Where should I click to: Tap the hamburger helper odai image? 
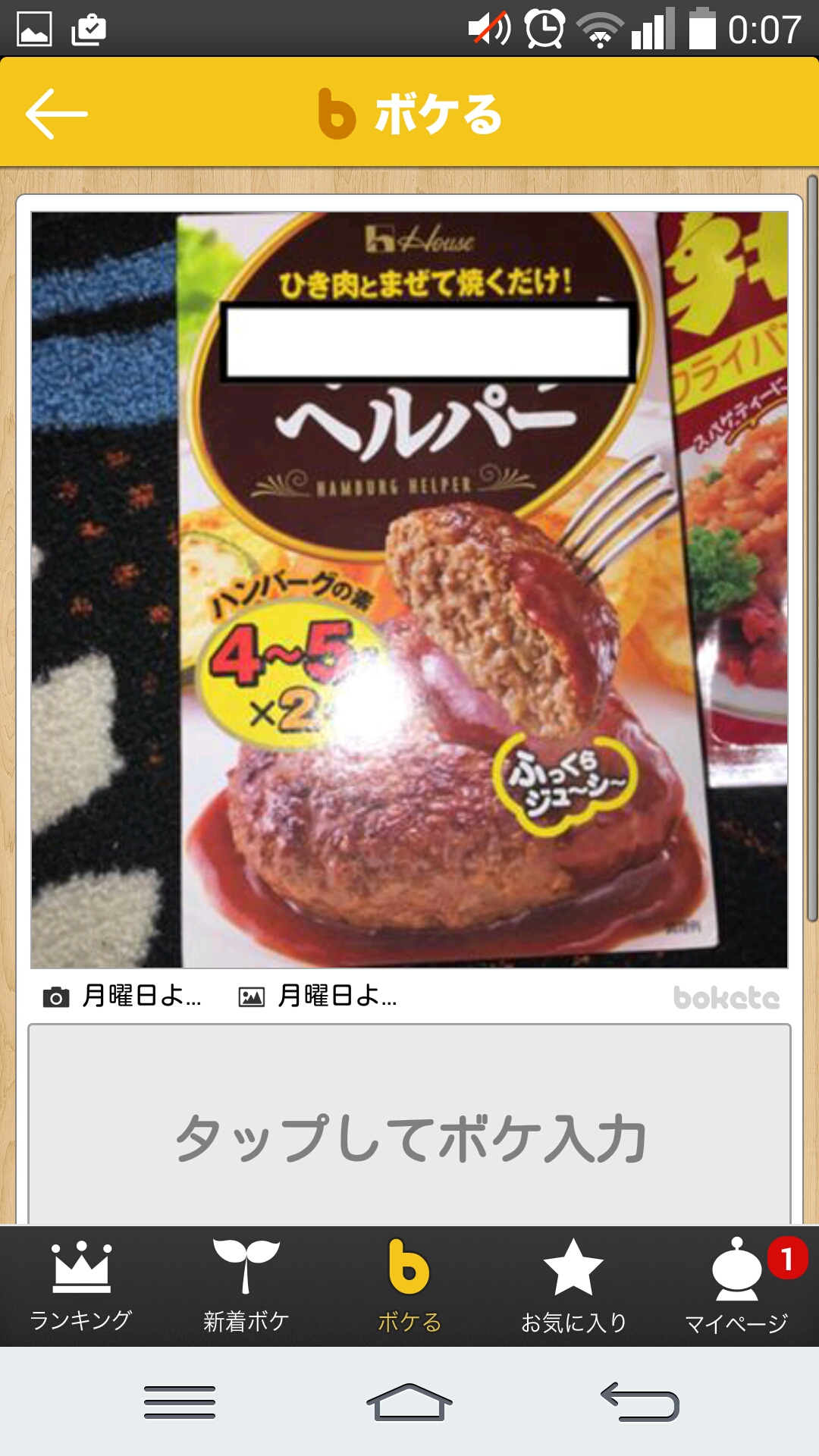coord(409,590)
